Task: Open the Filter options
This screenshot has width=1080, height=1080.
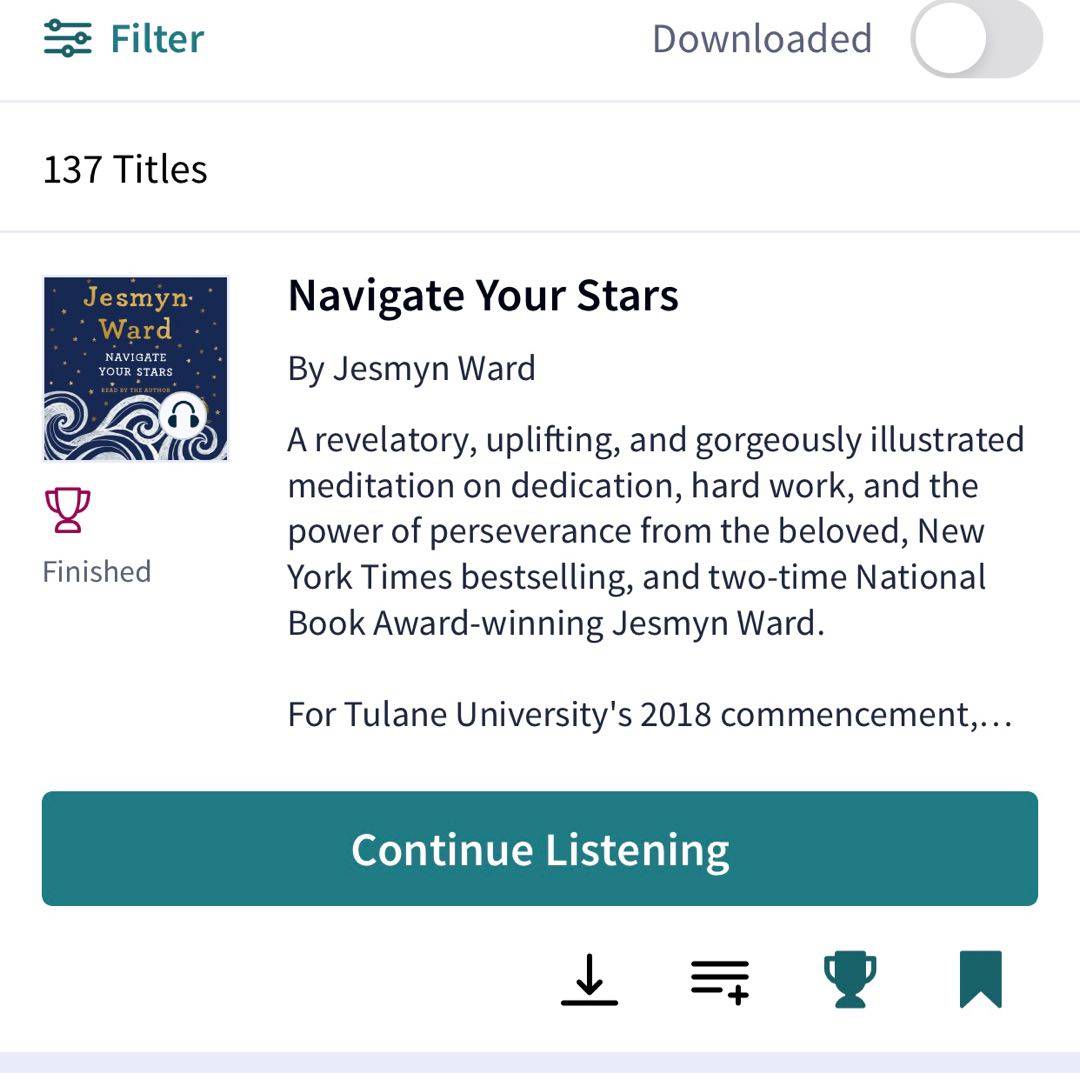Action: click(x=124, y=39)
